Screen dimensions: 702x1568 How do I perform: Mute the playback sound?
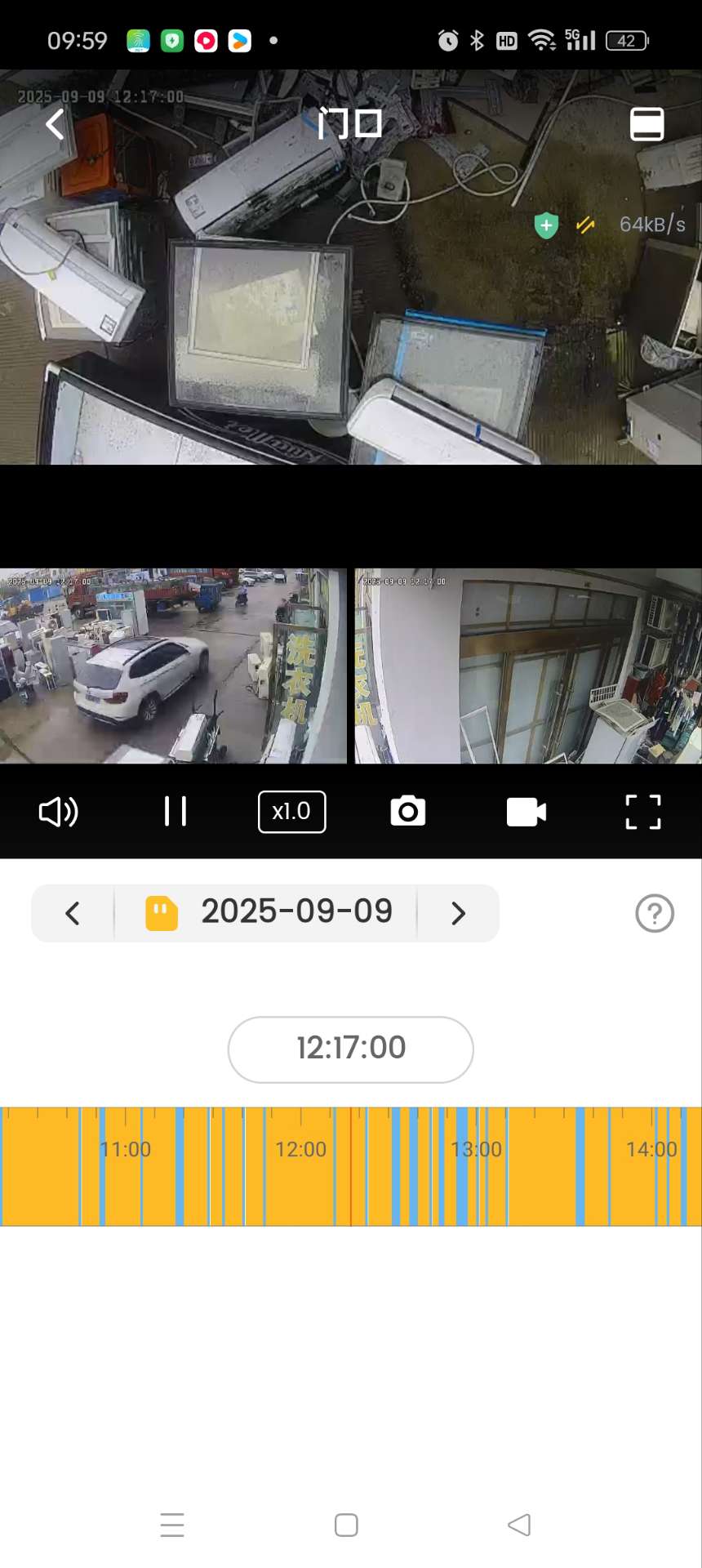(59, 812)
